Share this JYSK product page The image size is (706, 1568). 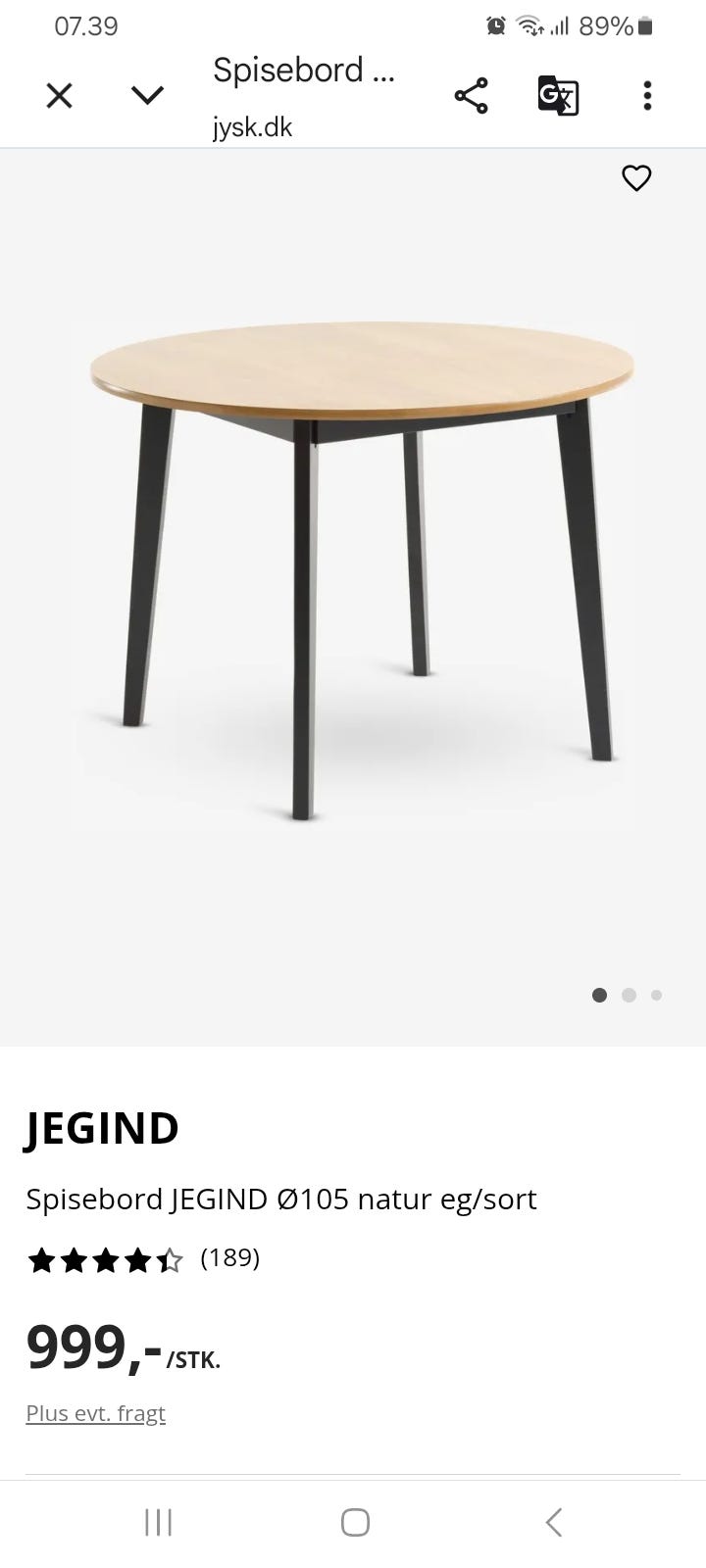(x=471, y=96)
